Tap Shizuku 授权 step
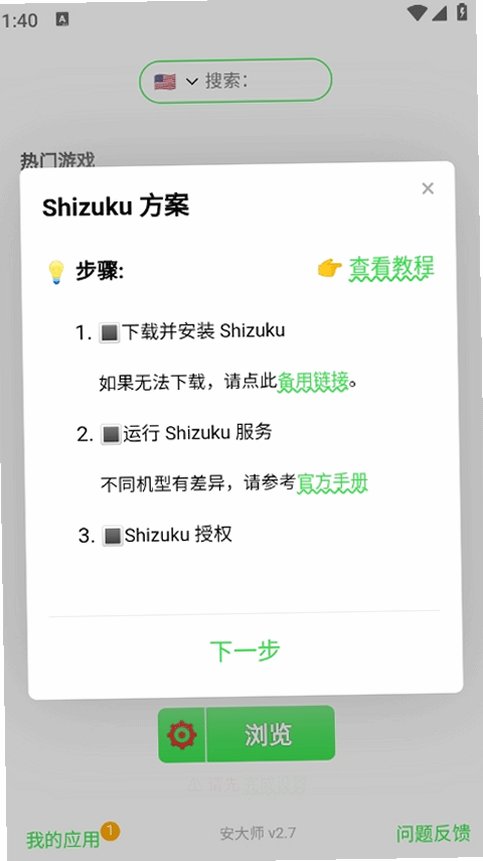483x861 pixels. (167, 535)
